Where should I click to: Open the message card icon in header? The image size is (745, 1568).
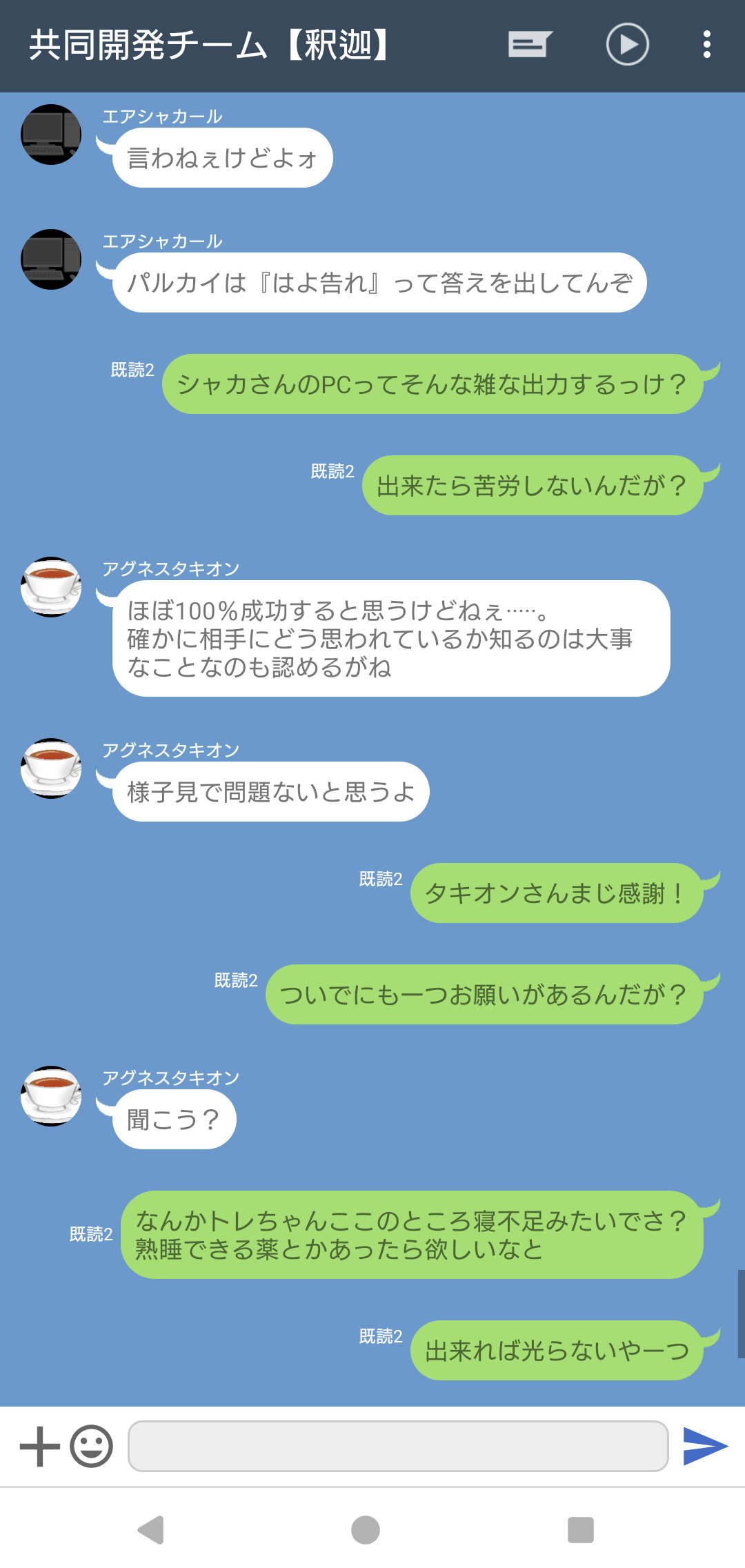click(x=530, y=45)
